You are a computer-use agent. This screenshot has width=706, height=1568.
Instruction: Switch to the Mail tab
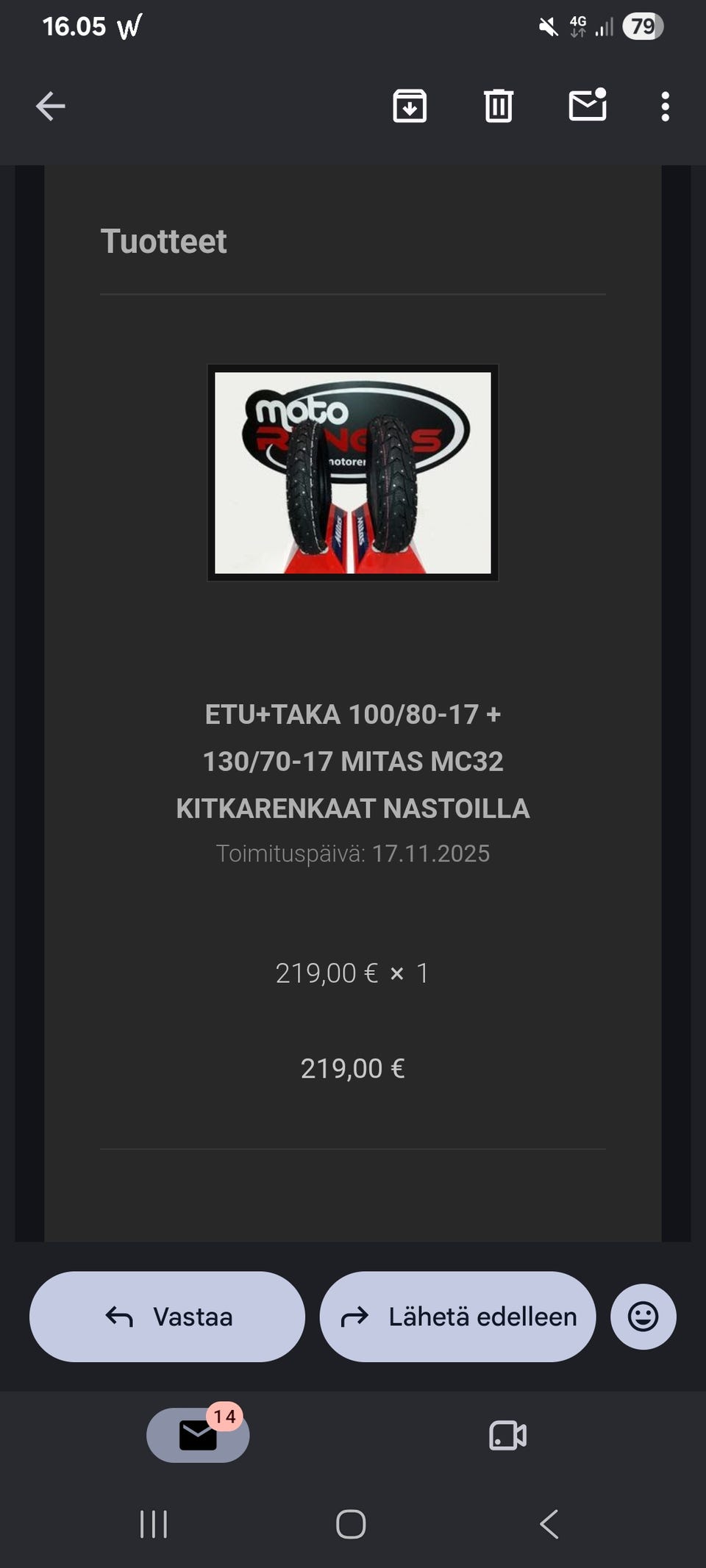(198, 1435)
